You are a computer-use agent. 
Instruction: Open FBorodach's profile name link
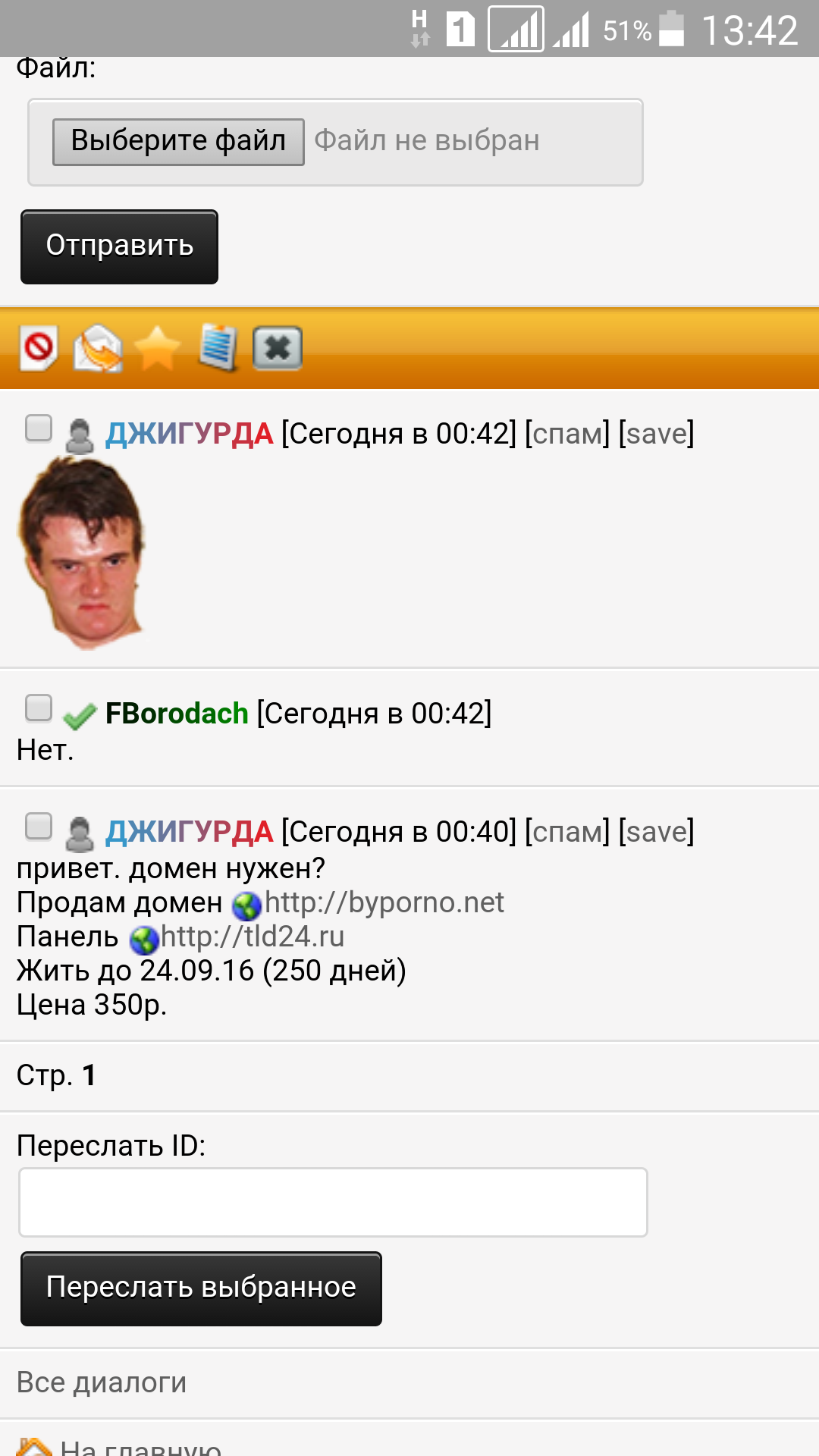click(177, 714)
